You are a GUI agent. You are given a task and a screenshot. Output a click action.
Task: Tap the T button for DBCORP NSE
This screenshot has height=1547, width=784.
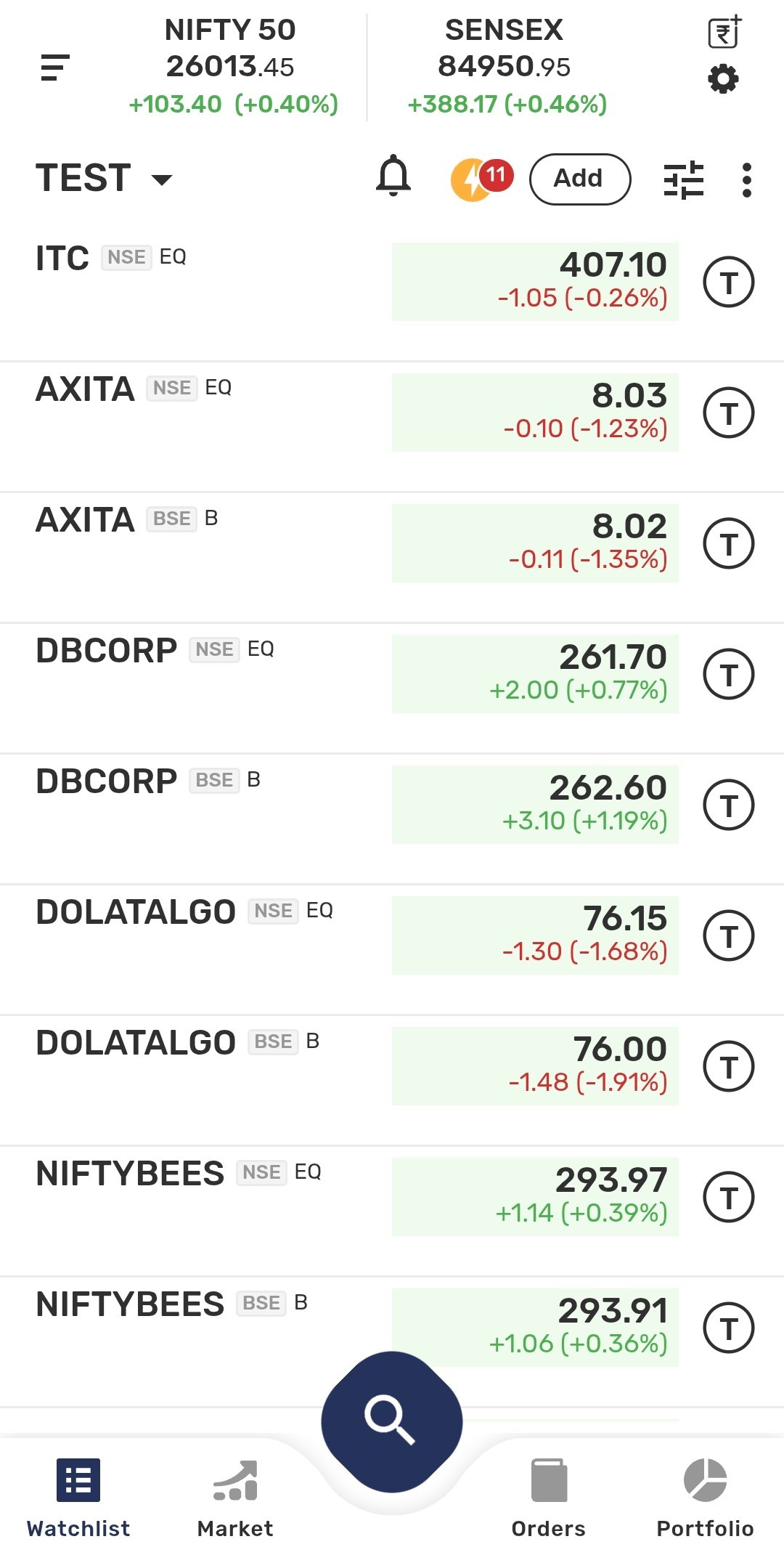click(x=729, y=674)
